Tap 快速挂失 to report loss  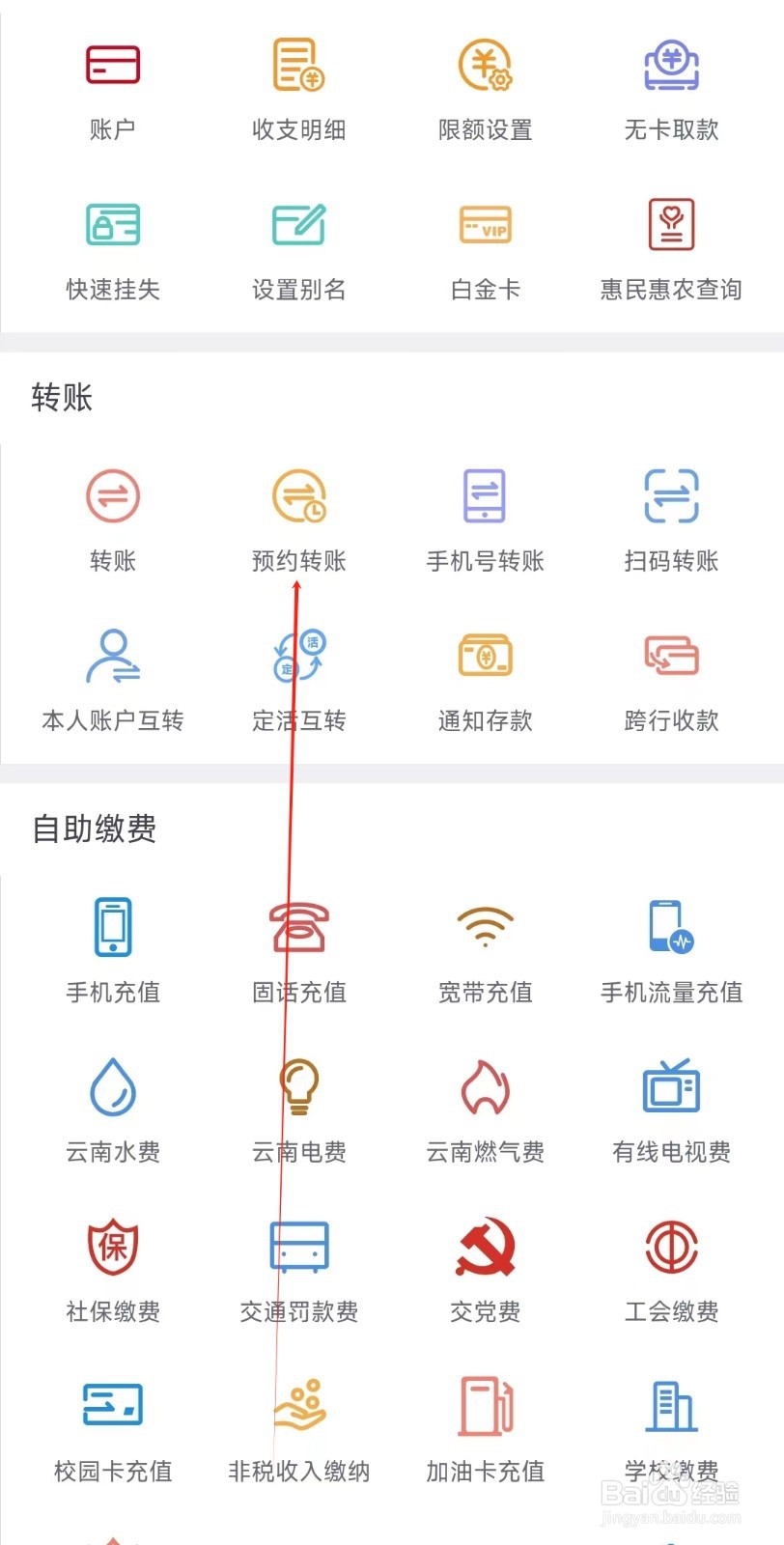113,251
